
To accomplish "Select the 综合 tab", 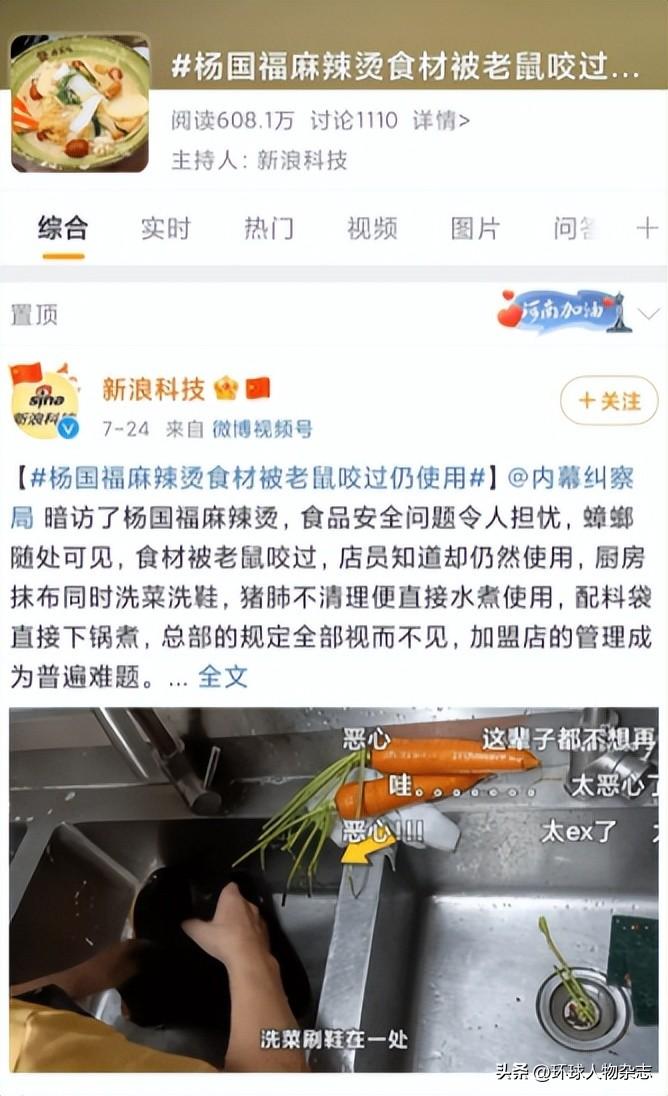I will (63, 228).
